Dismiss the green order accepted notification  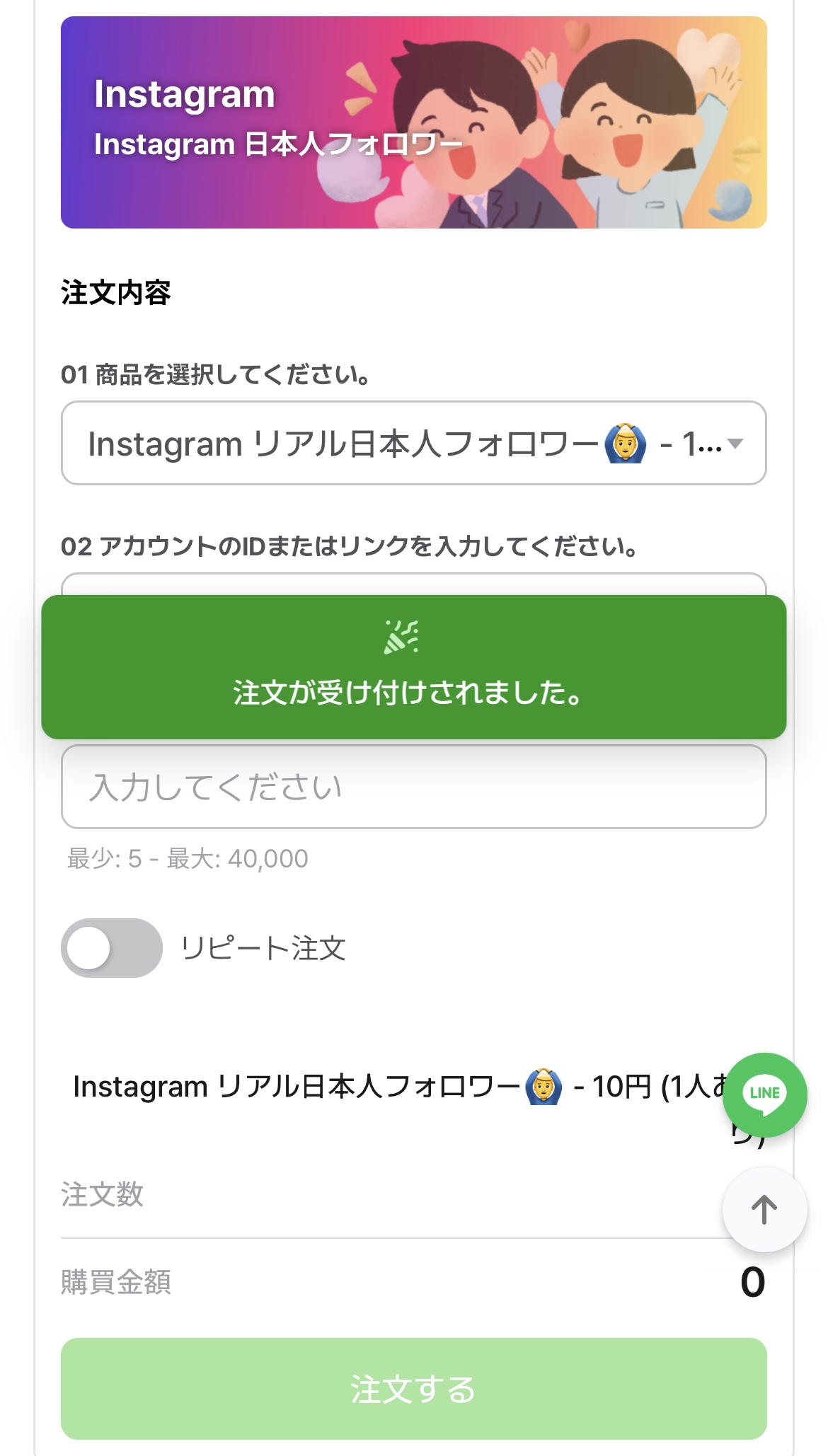[413, 667]
